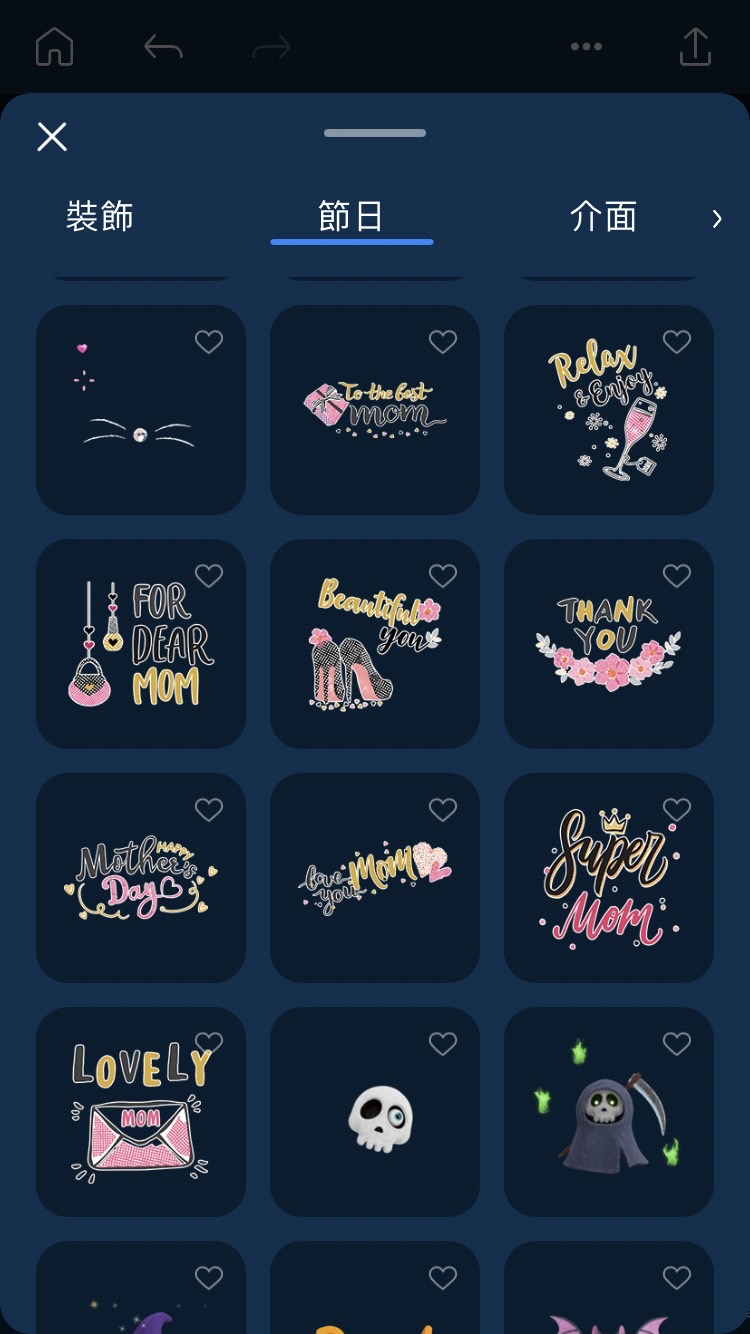Viewport: 750px width, 1334px height.
Task: Add the 'To the best mom' sticker
Action: [x=375, y=410]
